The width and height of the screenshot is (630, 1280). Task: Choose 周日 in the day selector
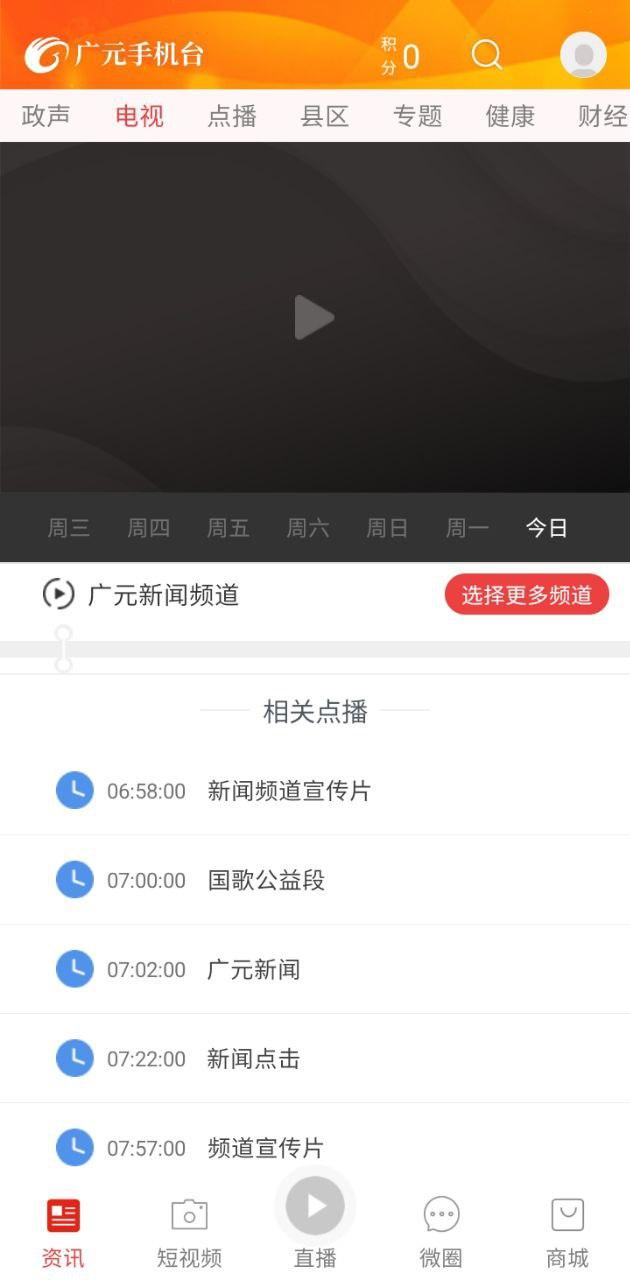pyautogui.click(x=387, y=528)
